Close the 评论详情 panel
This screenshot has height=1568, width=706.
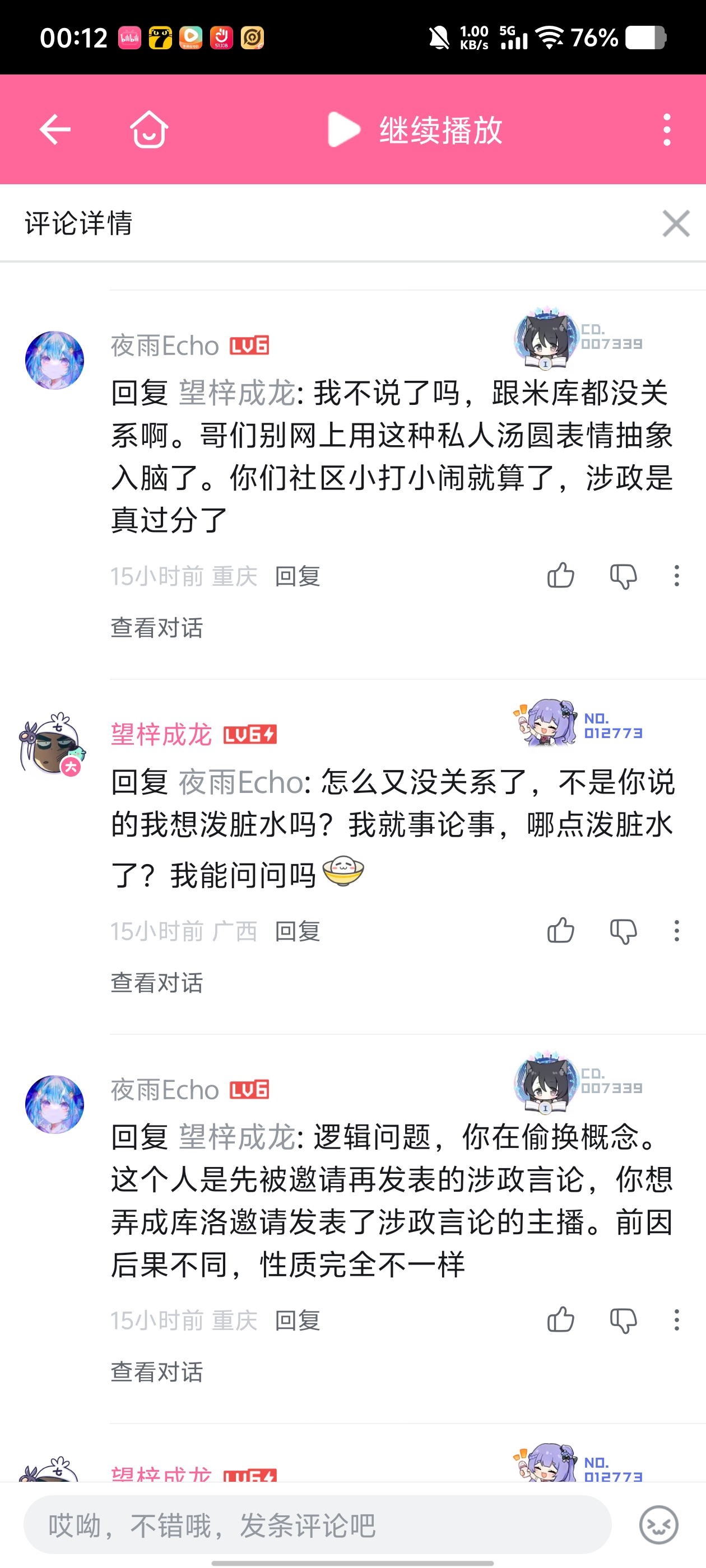[676, 223]
